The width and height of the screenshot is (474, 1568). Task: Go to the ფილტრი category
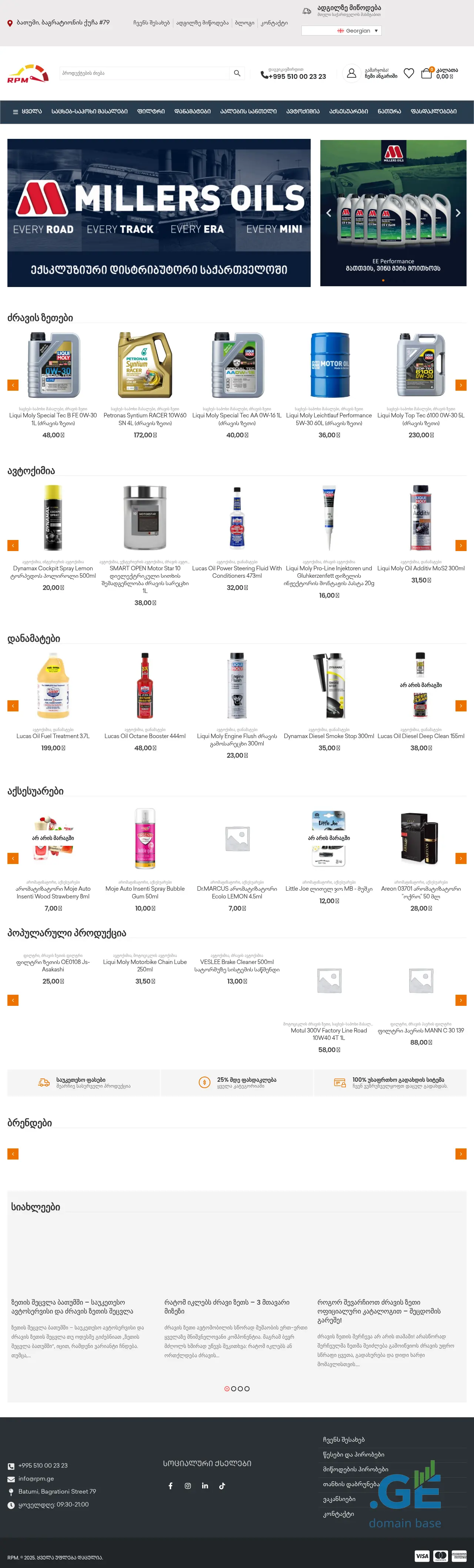click(150, 111)
